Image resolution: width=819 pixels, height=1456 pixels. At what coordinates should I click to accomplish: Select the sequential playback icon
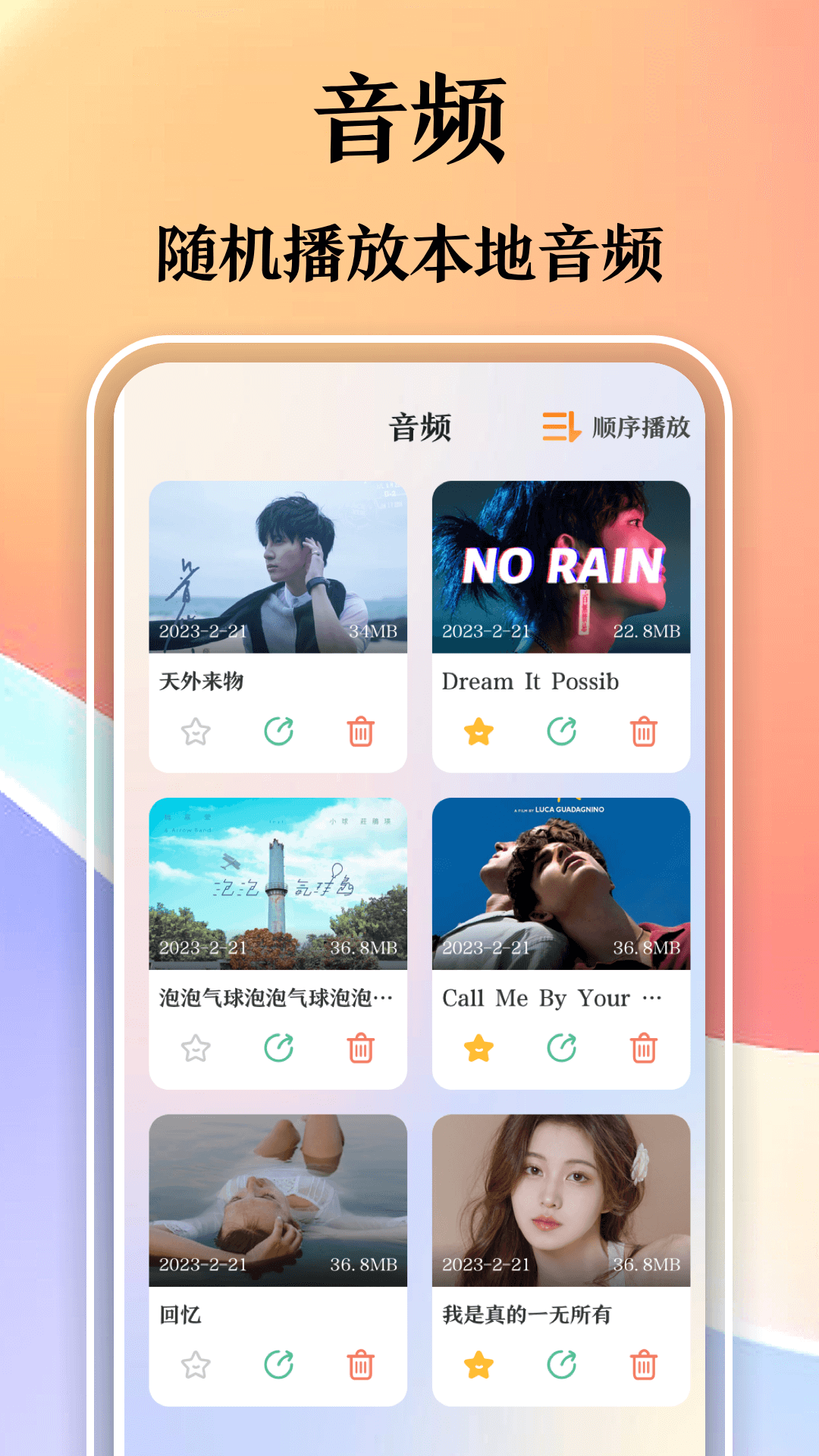click(559, 428)
